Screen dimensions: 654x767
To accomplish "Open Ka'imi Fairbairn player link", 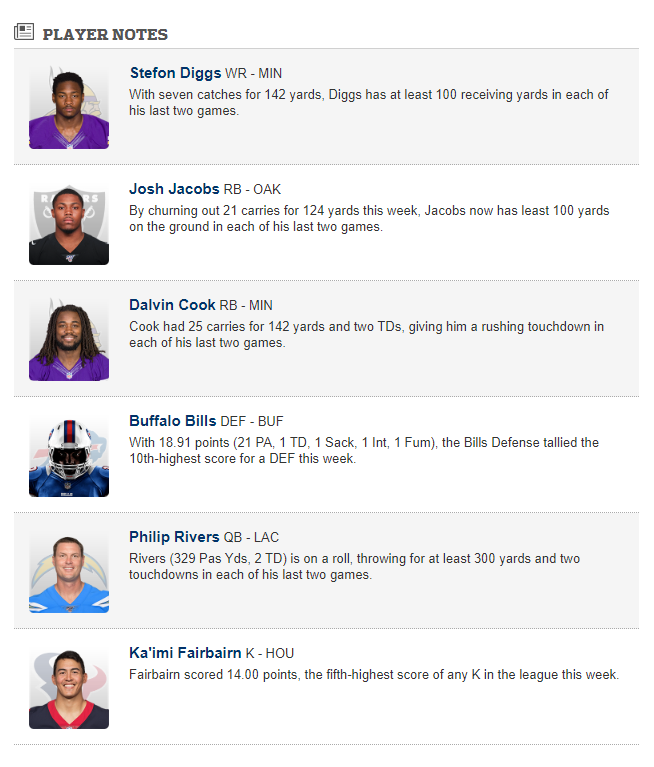I will click(x=187, y=653).
